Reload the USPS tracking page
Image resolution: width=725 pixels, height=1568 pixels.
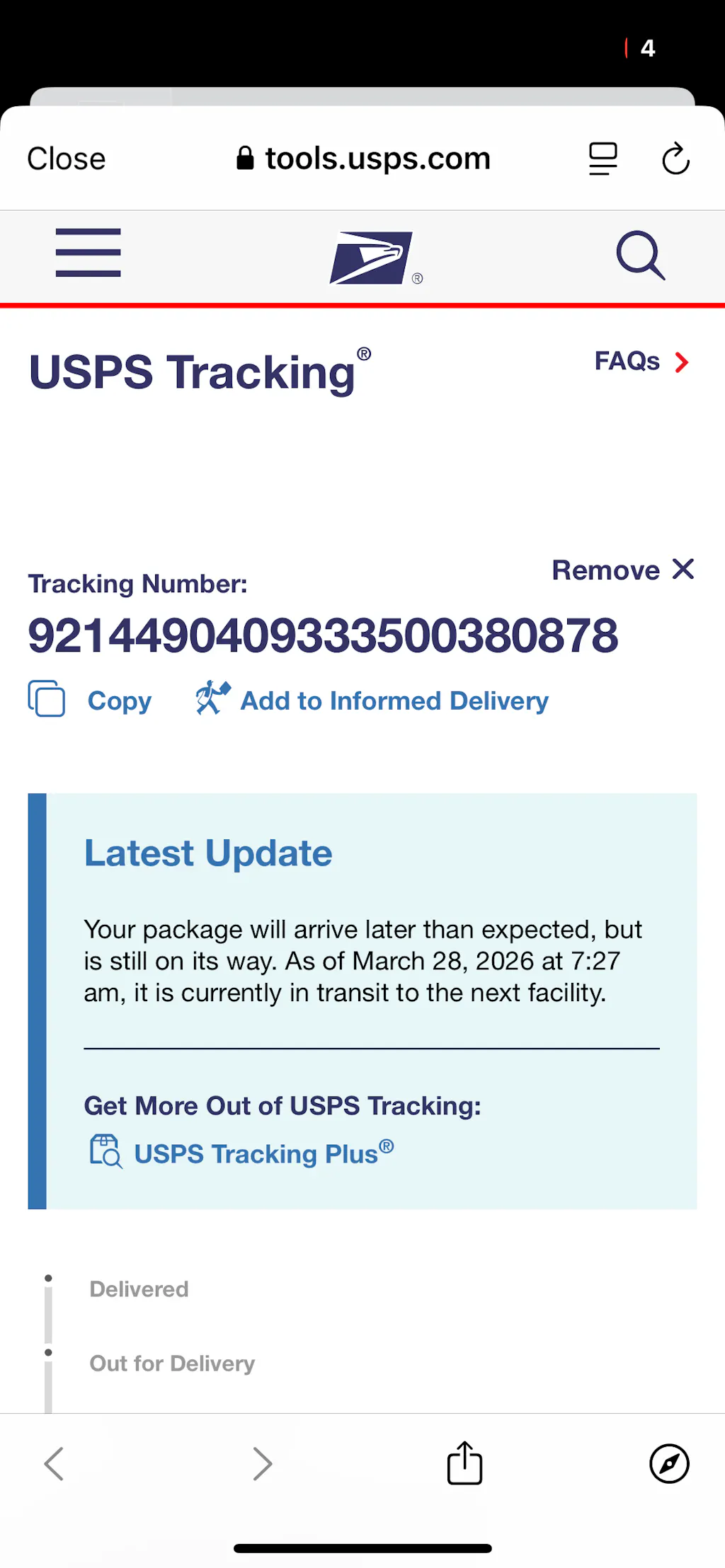675,158
